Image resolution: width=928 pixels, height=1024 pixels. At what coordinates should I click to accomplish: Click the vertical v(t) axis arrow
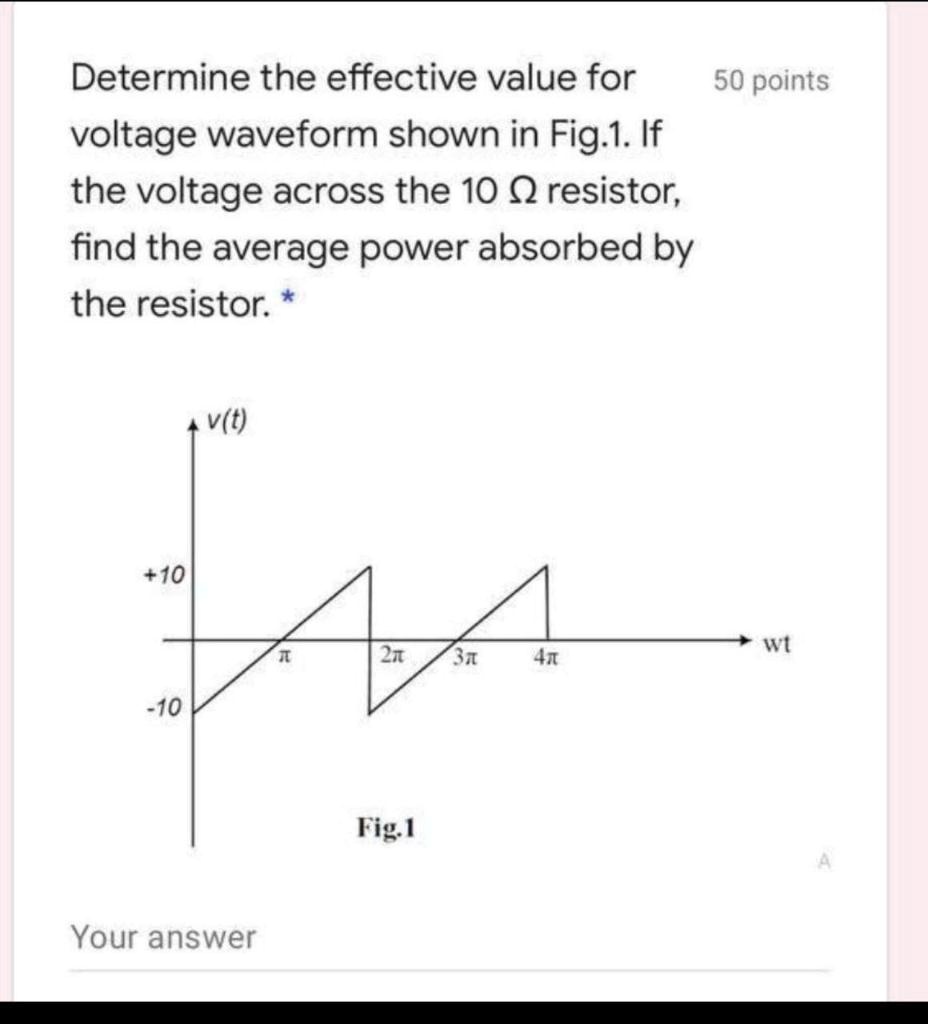193,425
